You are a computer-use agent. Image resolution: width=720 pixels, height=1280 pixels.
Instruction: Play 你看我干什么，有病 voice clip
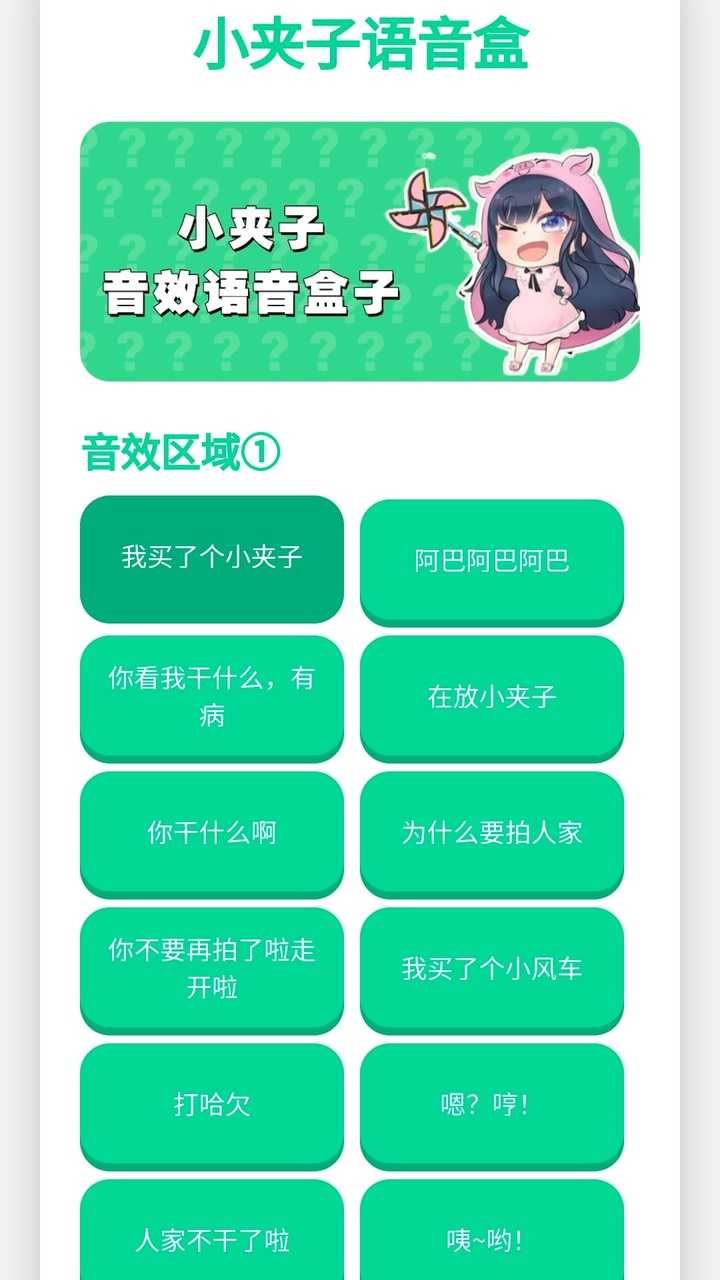(211, 696)
